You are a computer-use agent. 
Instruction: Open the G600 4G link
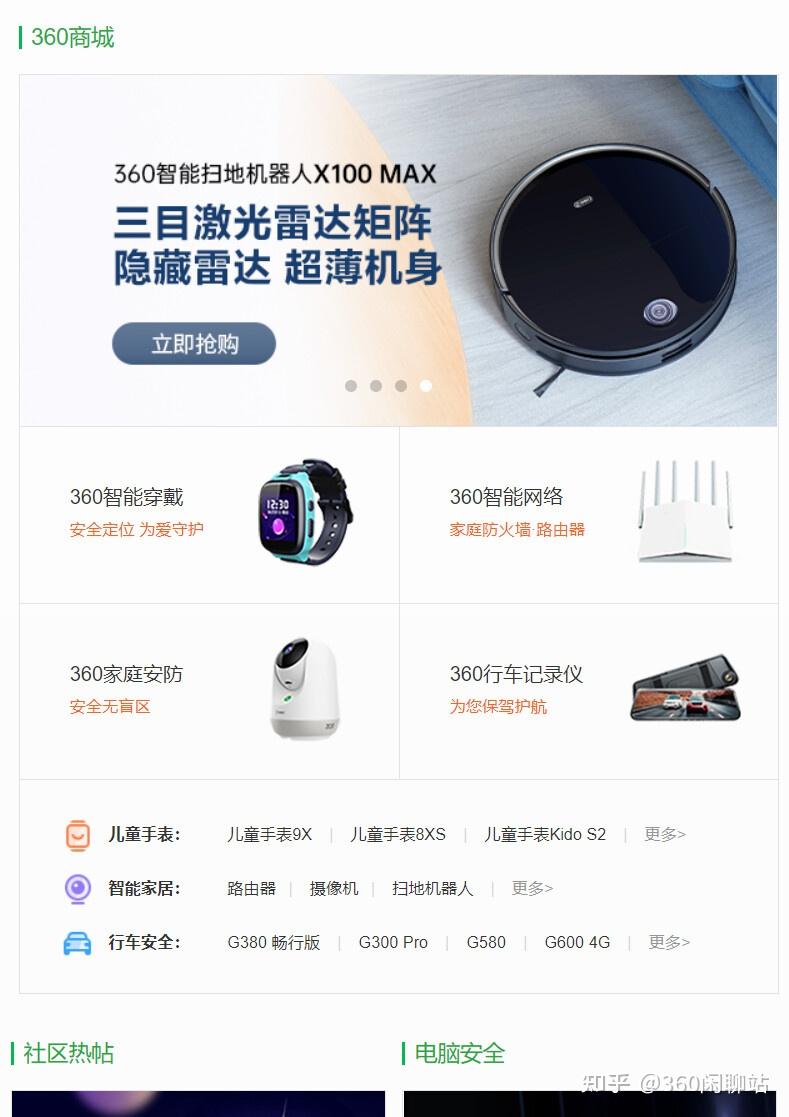[x=577, y=942]
